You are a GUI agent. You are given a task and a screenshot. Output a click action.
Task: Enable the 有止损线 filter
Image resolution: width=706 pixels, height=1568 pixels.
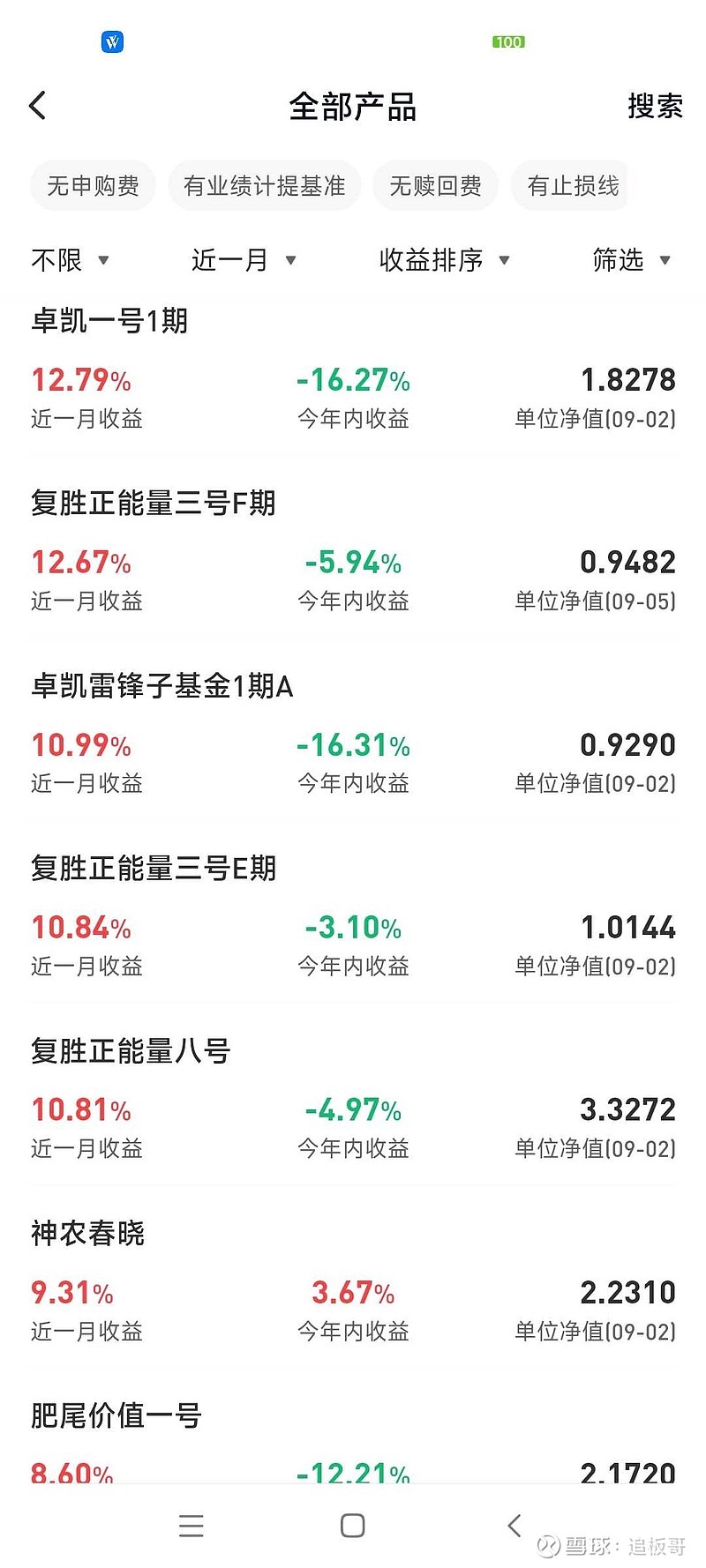(x=571, y=185)
